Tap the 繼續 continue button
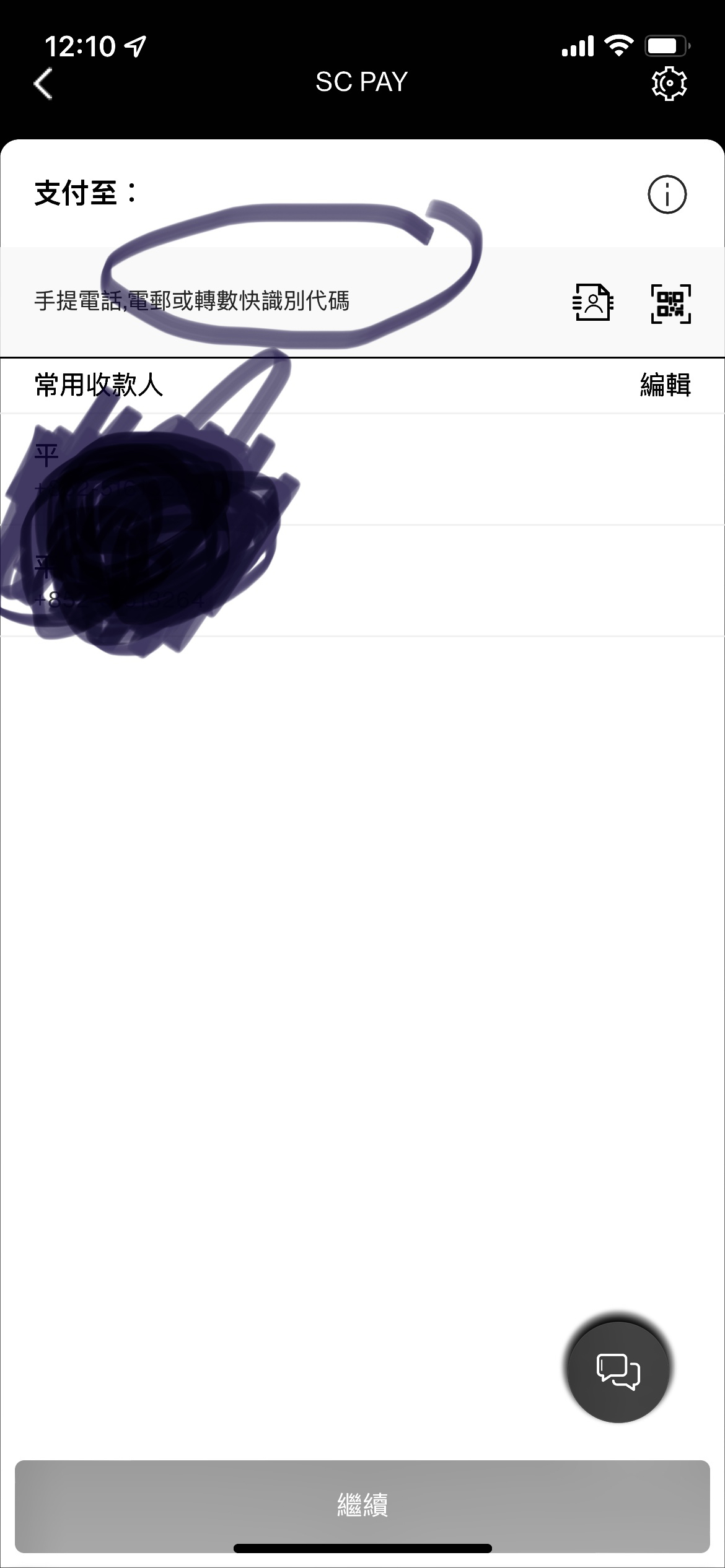The height and width of the screenshot is (1568, 725). pos(362,1506)
